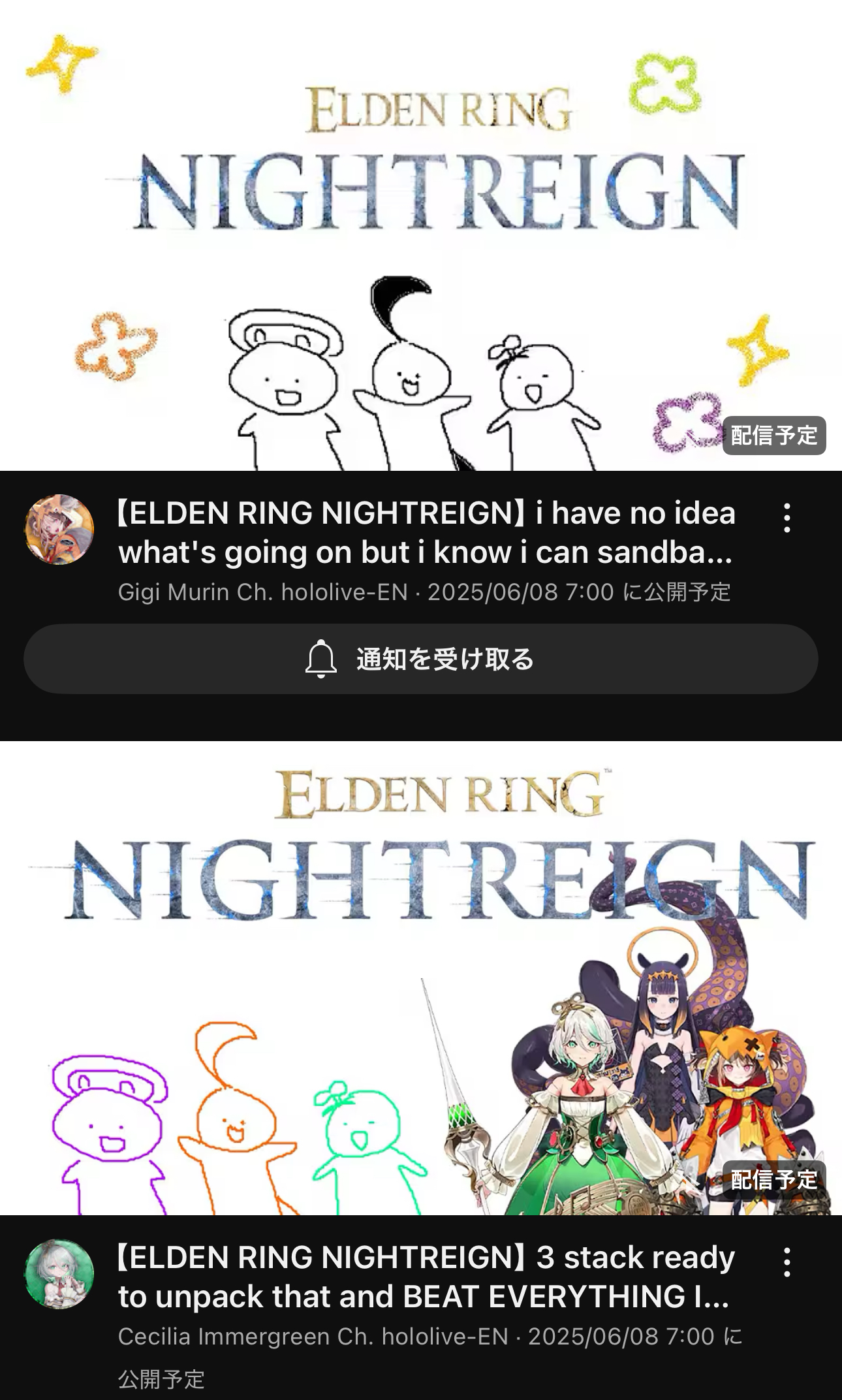The height and width of the screenshot is (1400, 842).
Task: Open the video title '3 stack ready to unpack'
Action: [x=426, y=1277]
